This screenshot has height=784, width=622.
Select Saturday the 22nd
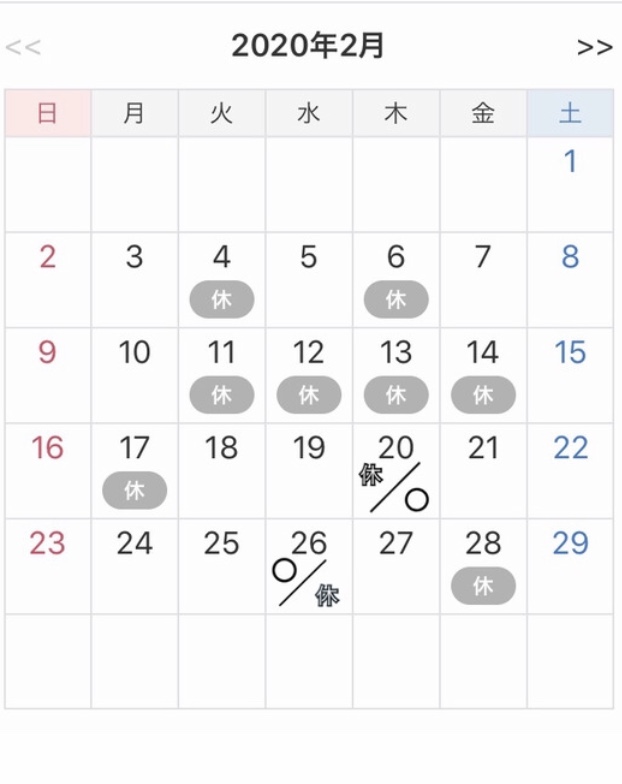(x=570, y=448)
